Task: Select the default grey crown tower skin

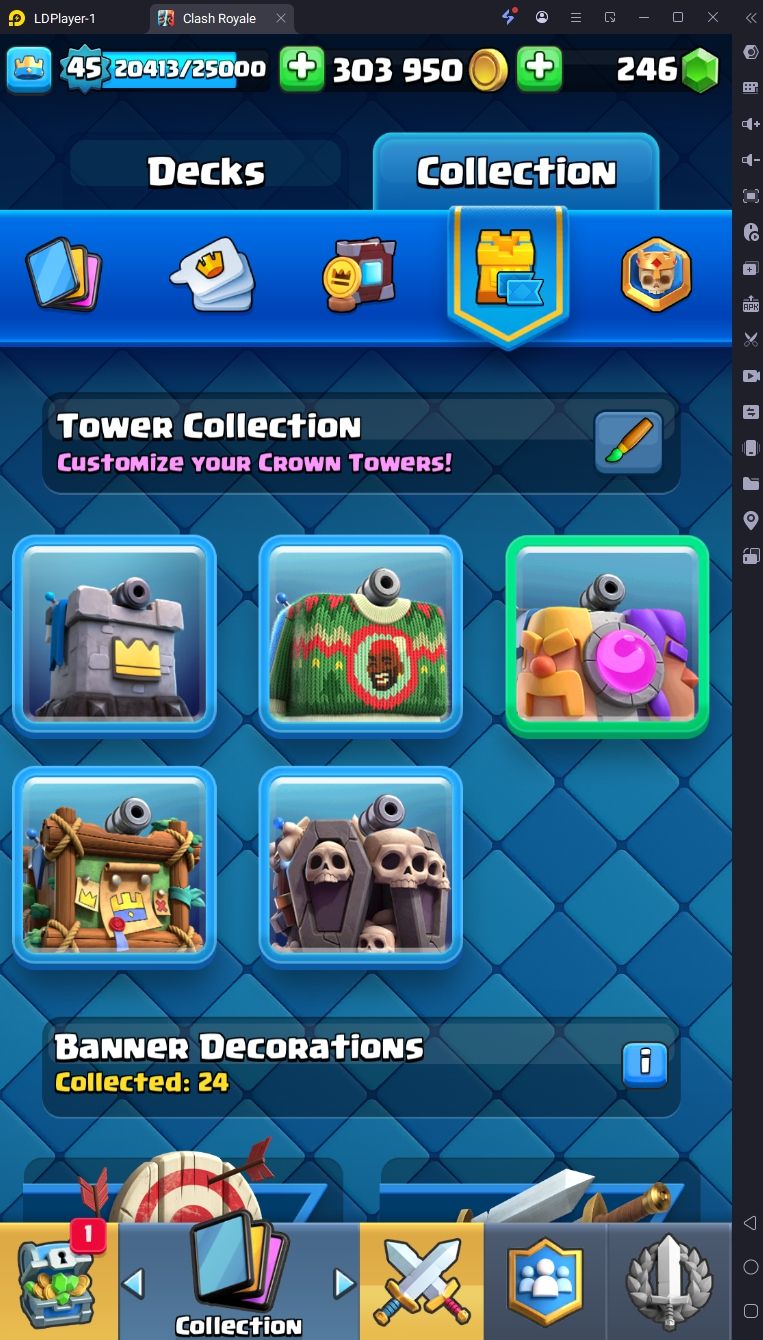Action: [x=114, y=635]
